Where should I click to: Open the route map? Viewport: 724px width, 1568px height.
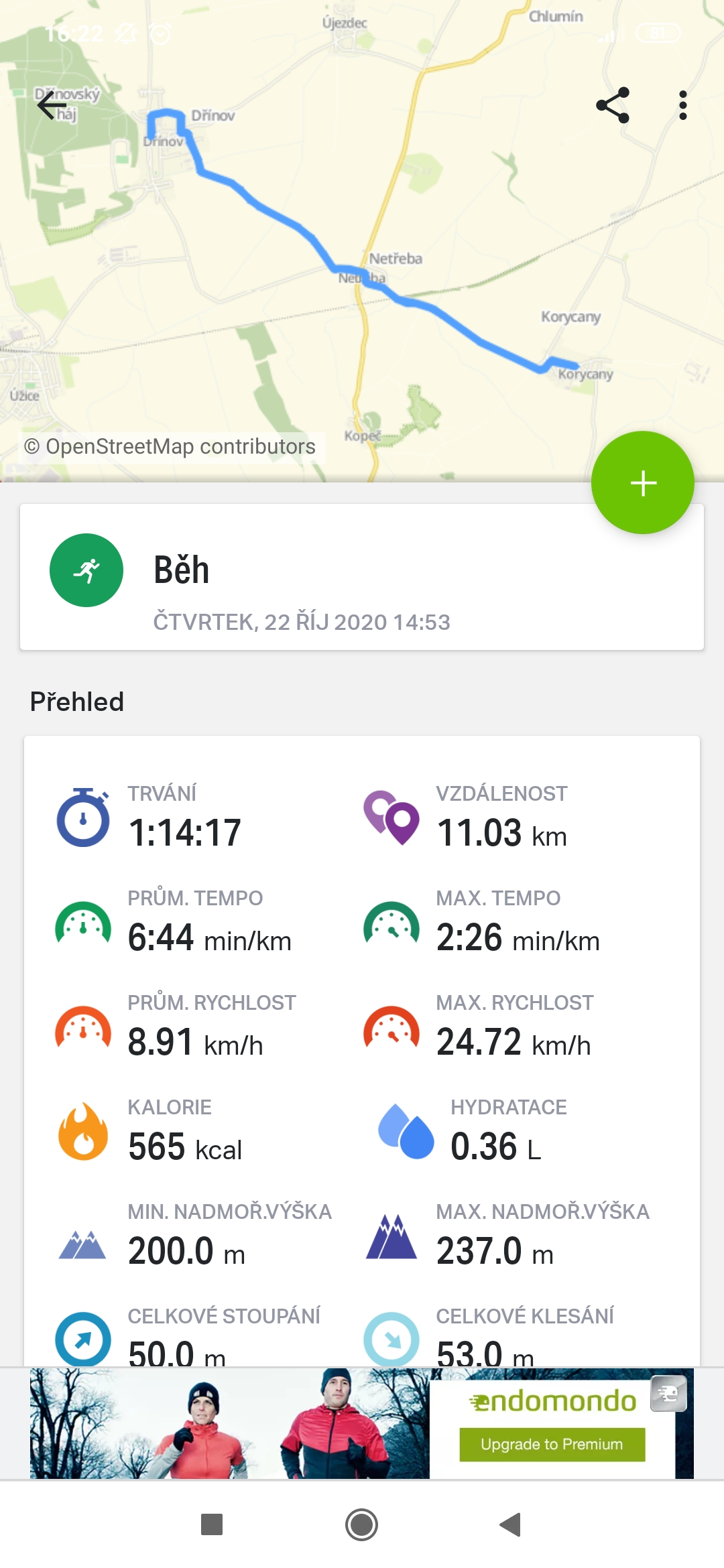[362, 241]
